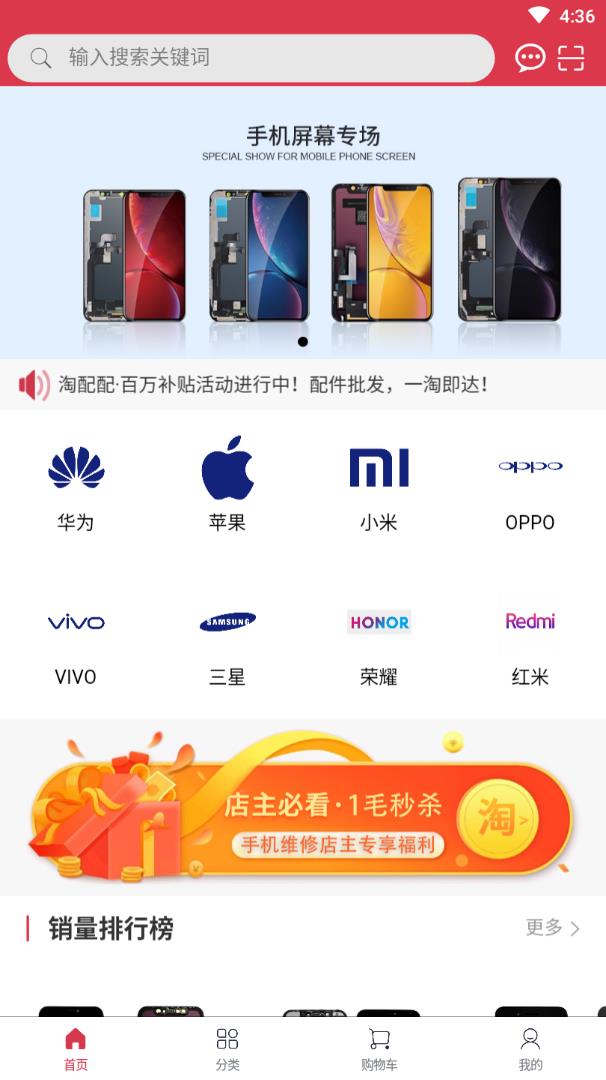The width and height of the screenshot is (606, 1080).
Task: Choose the OPPO brand
Action: (530, 487)
